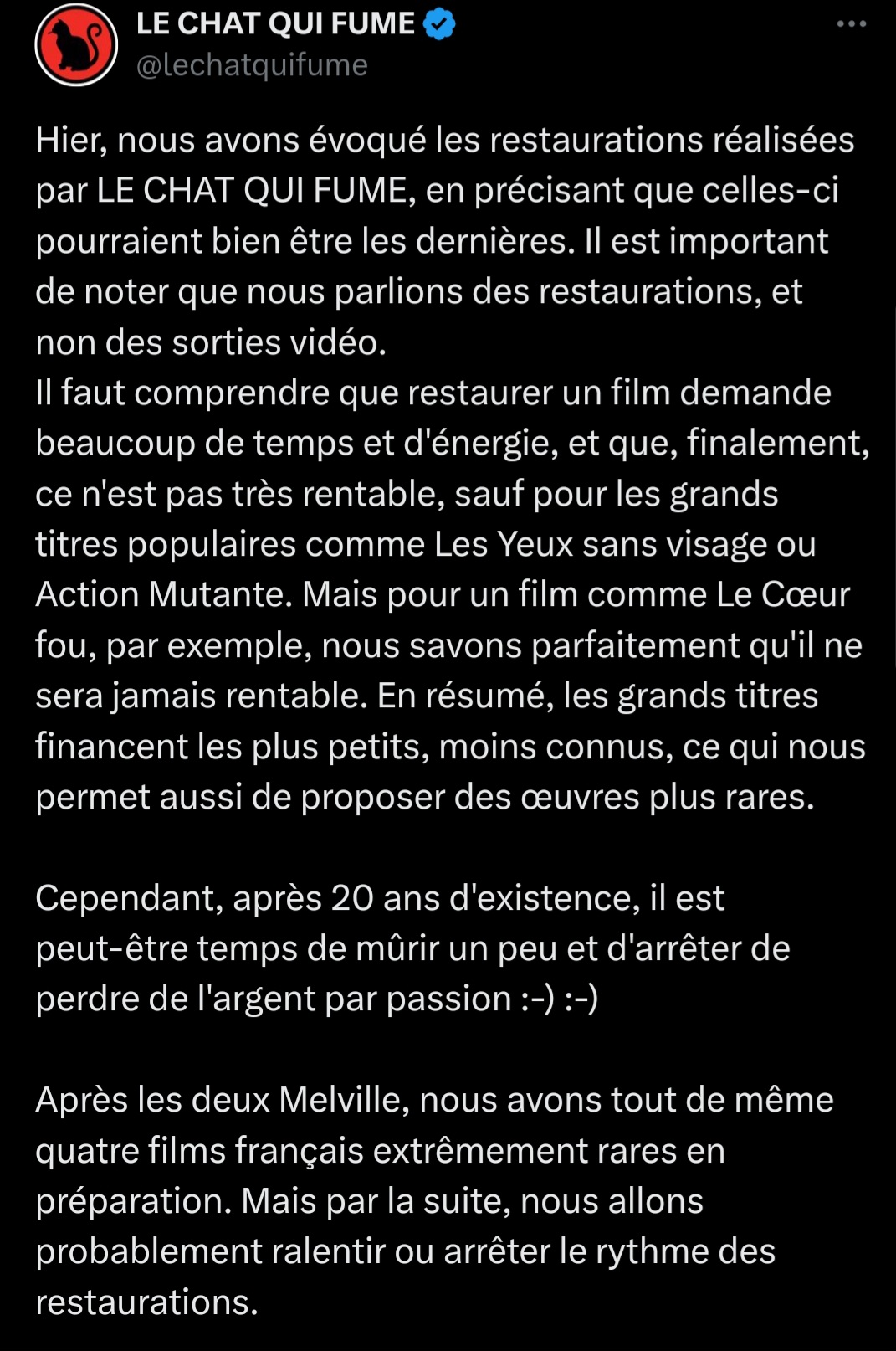Open LE CHAT QUI FUME profile picture

pos(76,45)
